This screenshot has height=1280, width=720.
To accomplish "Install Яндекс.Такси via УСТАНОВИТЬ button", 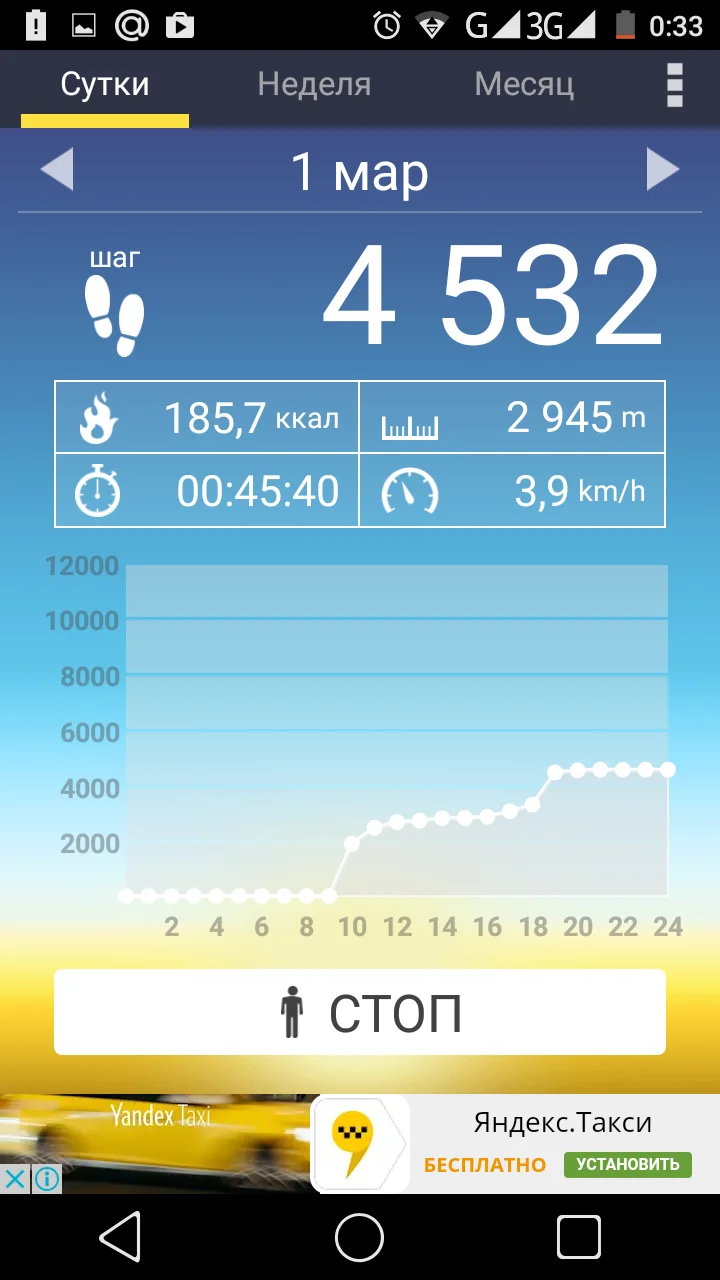I will click(628, 1164).
